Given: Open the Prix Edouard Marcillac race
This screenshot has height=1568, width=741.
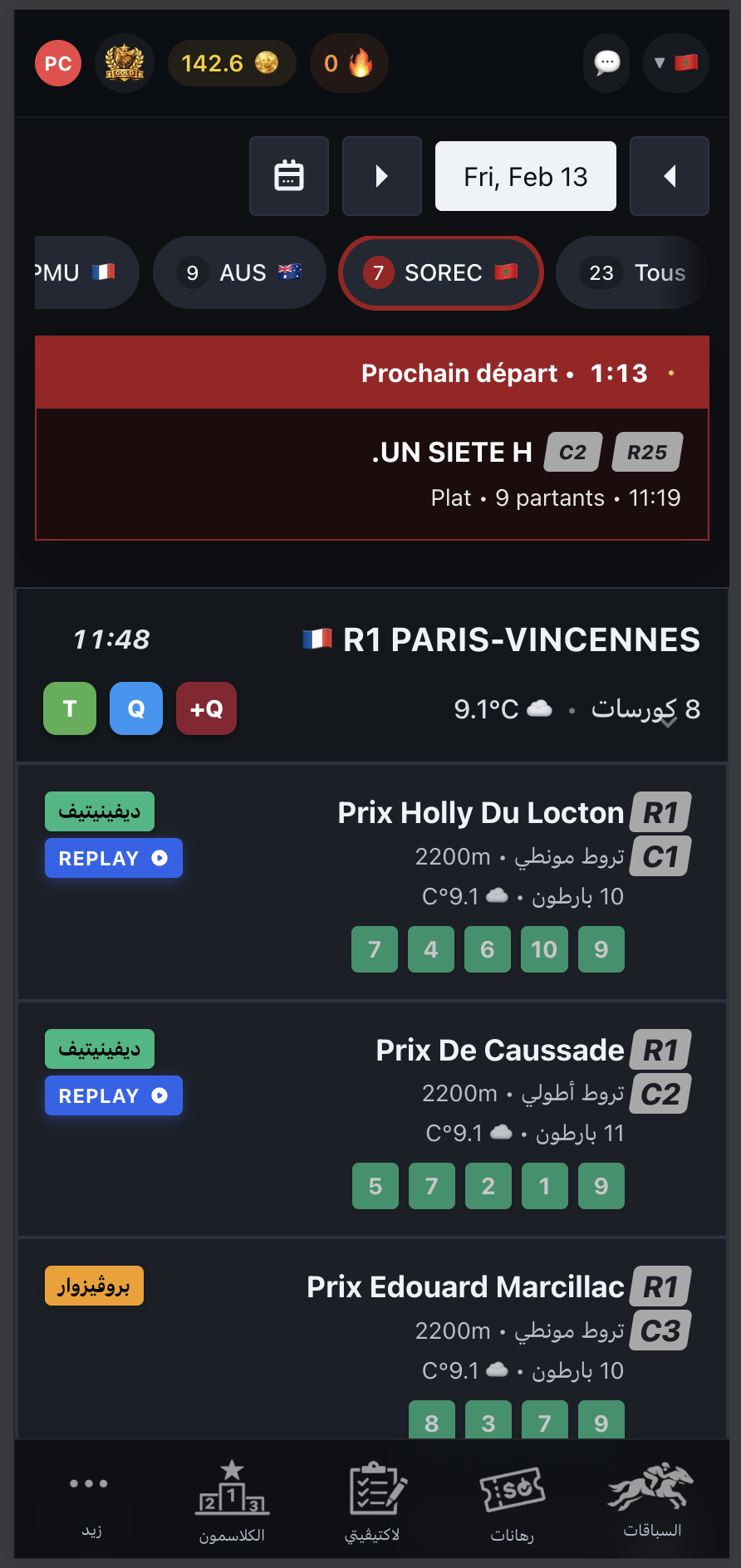Looking at the screenshot, I should [x=465, y=1287].
